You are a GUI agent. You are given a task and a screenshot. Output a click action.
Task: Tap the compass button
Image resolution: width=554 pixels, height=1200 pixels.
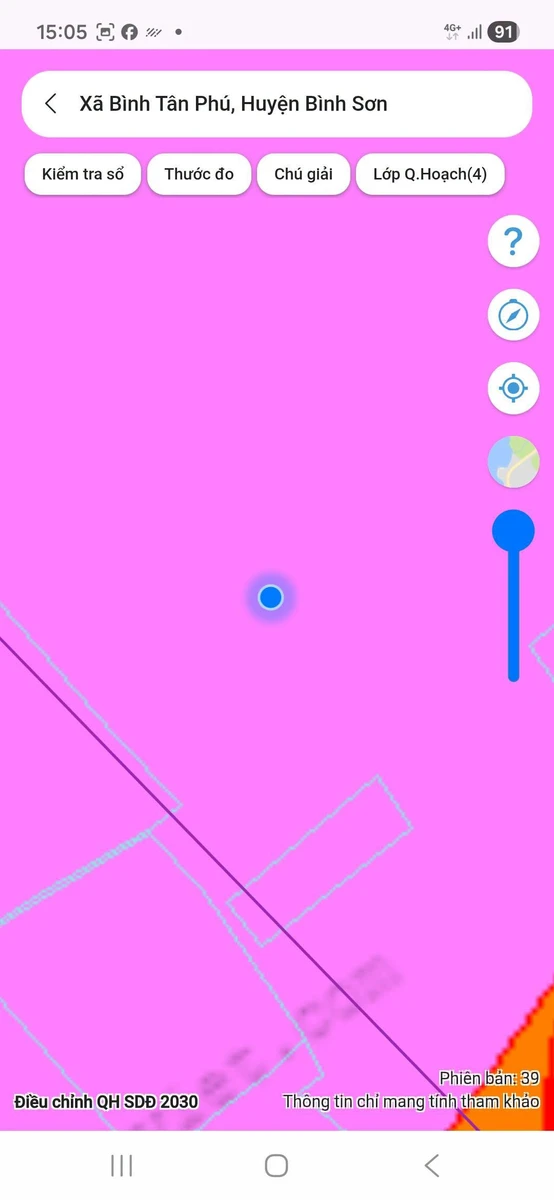[513, 315]
